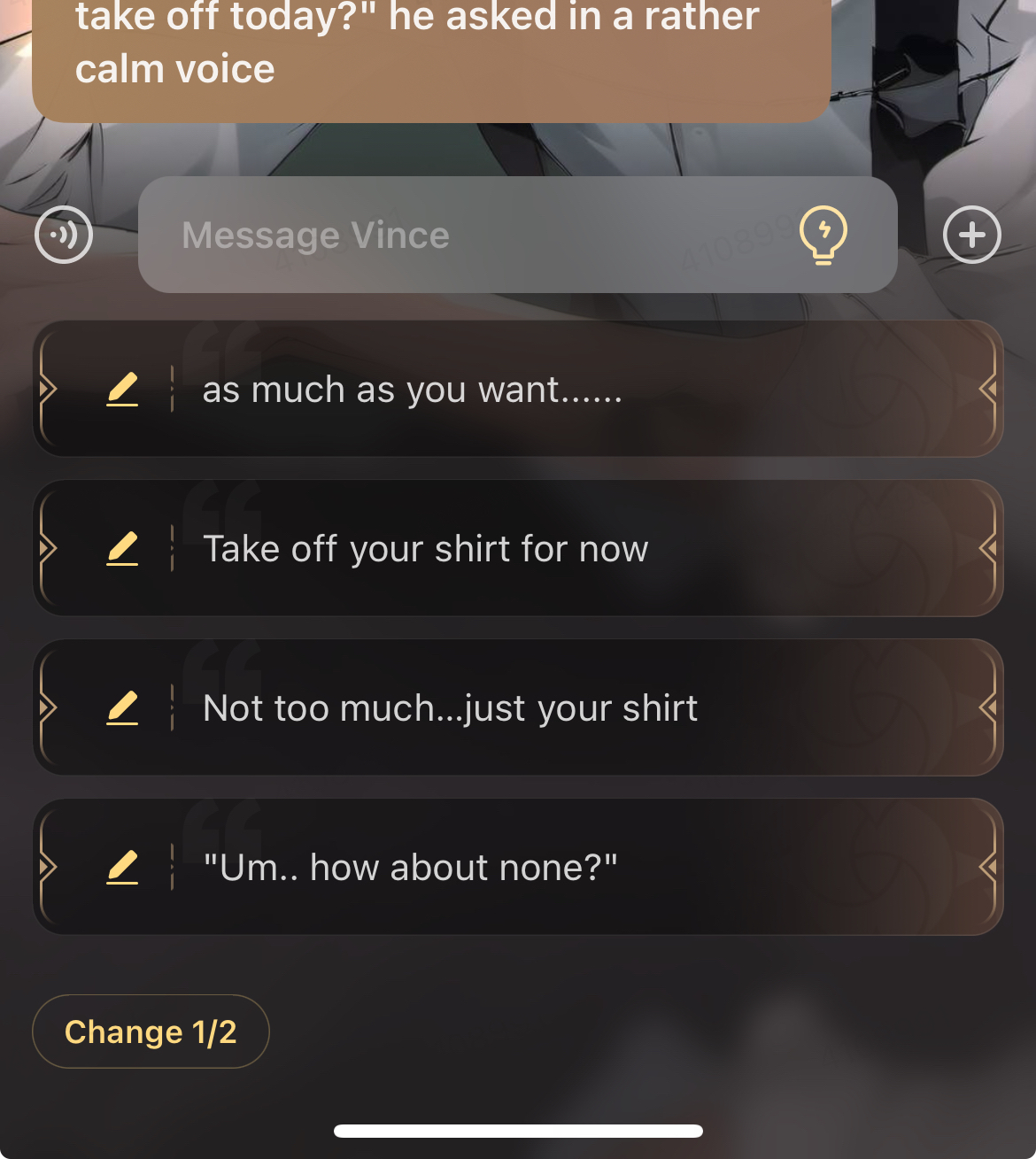Open the plus attachment menu

tap(971, 235)
